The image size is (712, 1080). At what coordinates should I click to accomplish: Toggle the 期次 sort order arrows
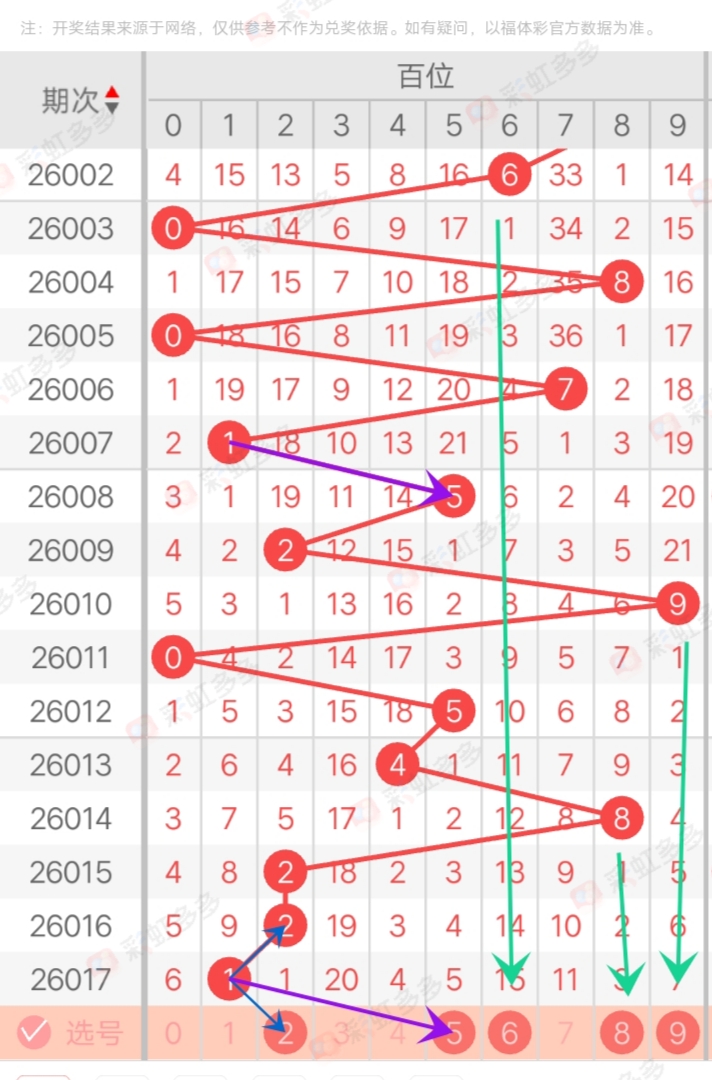pos(112,99)
